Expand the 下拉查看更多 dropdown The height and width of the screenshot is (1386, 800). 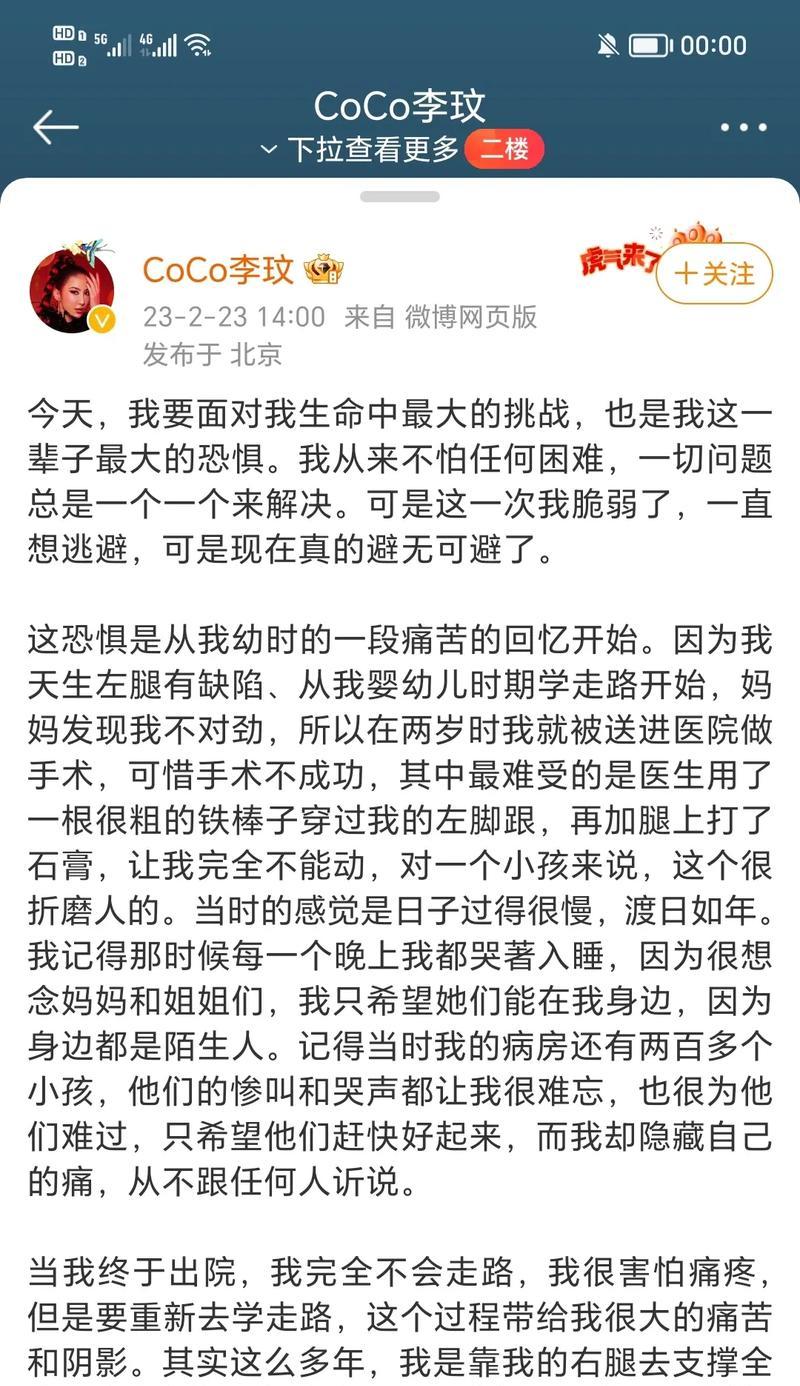360,150
